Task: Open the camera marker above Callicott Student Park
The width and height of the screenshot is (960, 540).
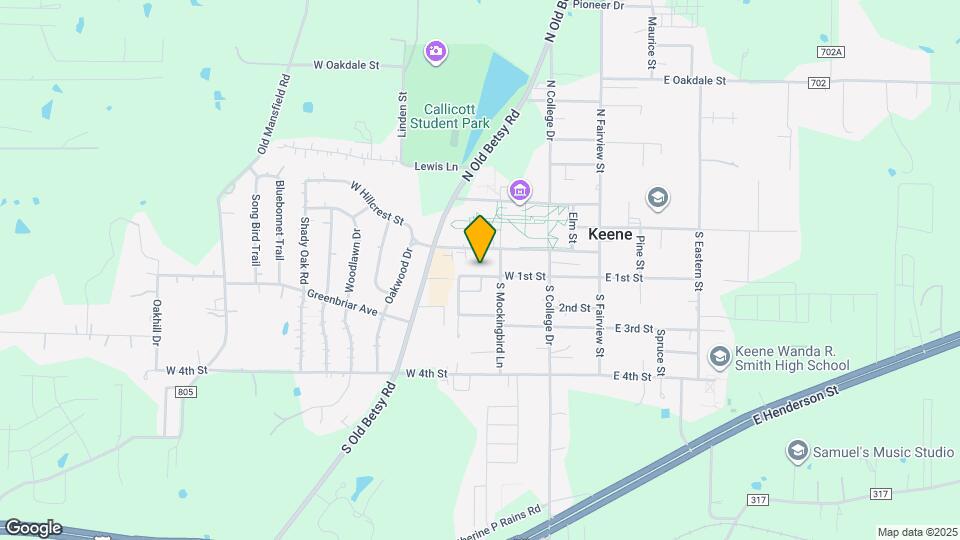Action: pyautogui.click(x=435, y=51)
